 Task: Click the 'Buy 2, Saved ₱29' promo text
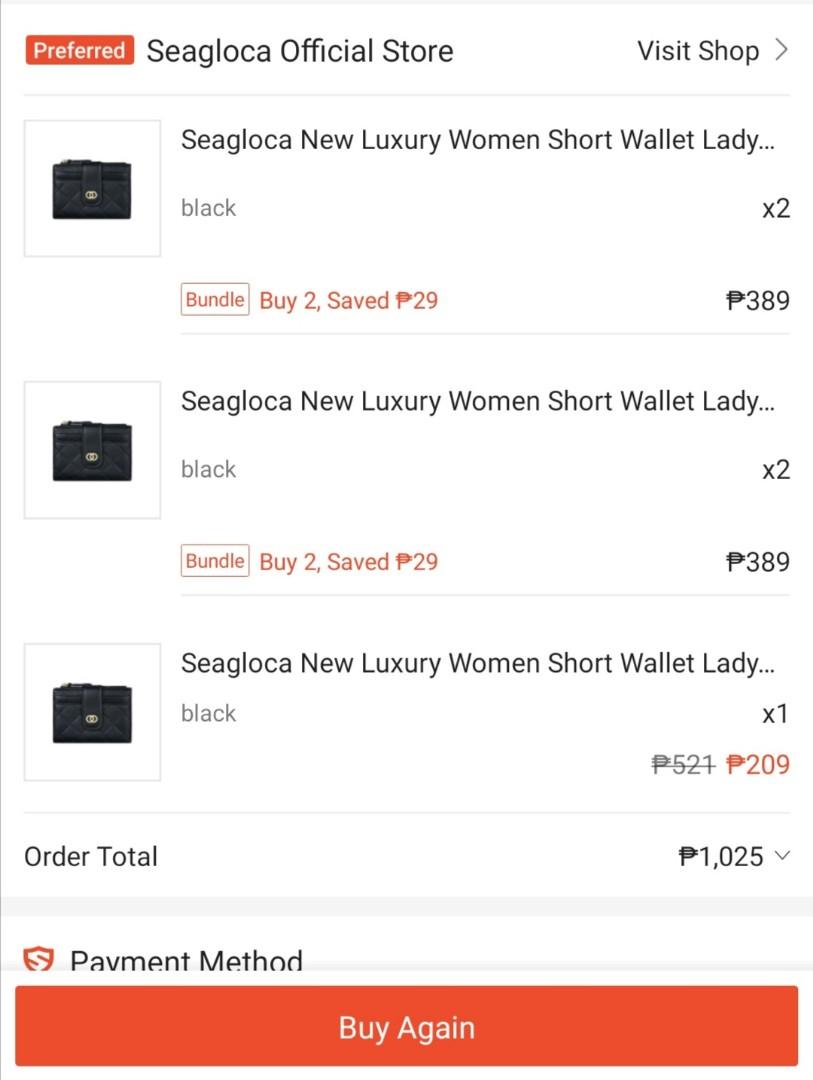348,300
